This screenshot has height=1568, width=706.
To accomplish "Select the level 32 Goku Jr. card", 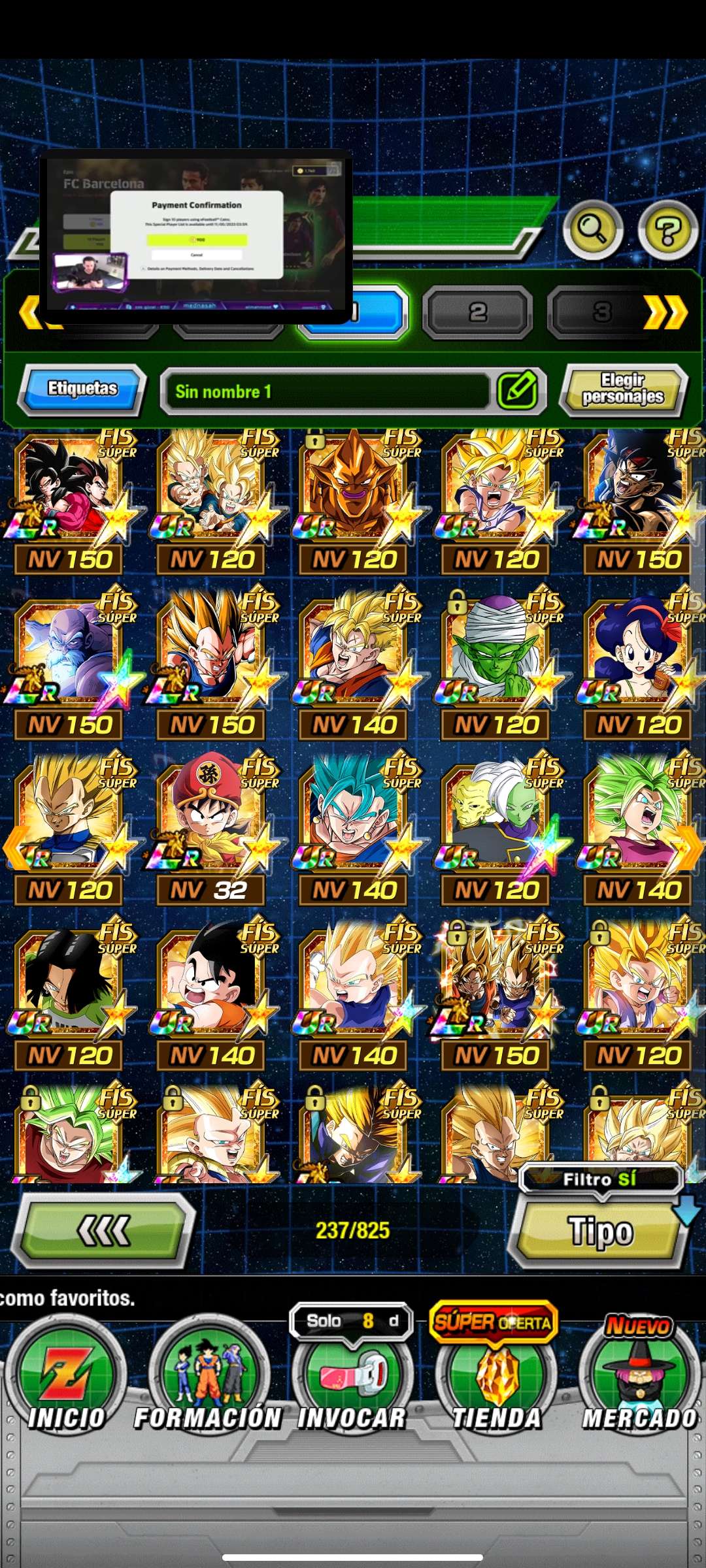I will tap(210, 826).
